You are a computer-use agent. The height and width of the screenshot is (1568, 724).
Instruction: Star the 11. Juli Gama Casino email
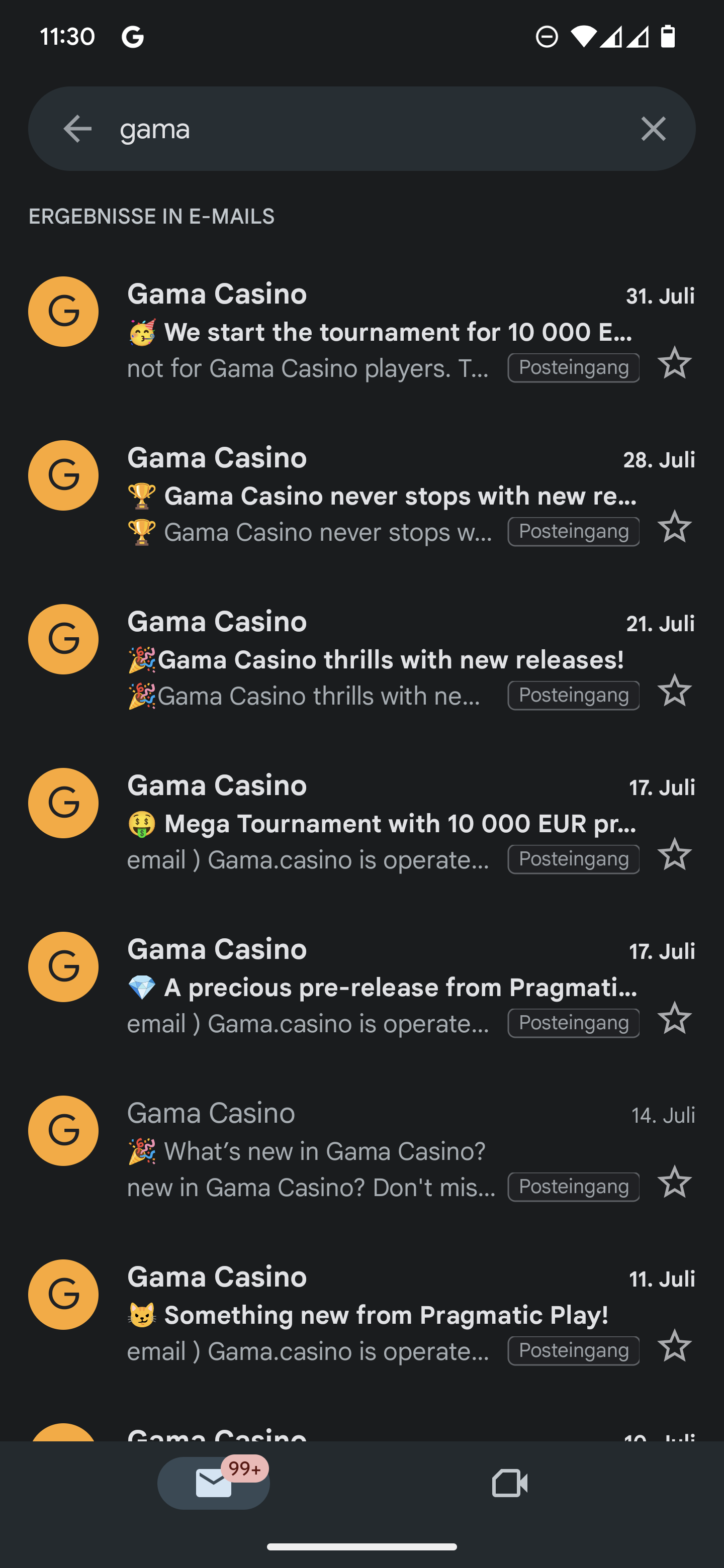click(674, 1346)
